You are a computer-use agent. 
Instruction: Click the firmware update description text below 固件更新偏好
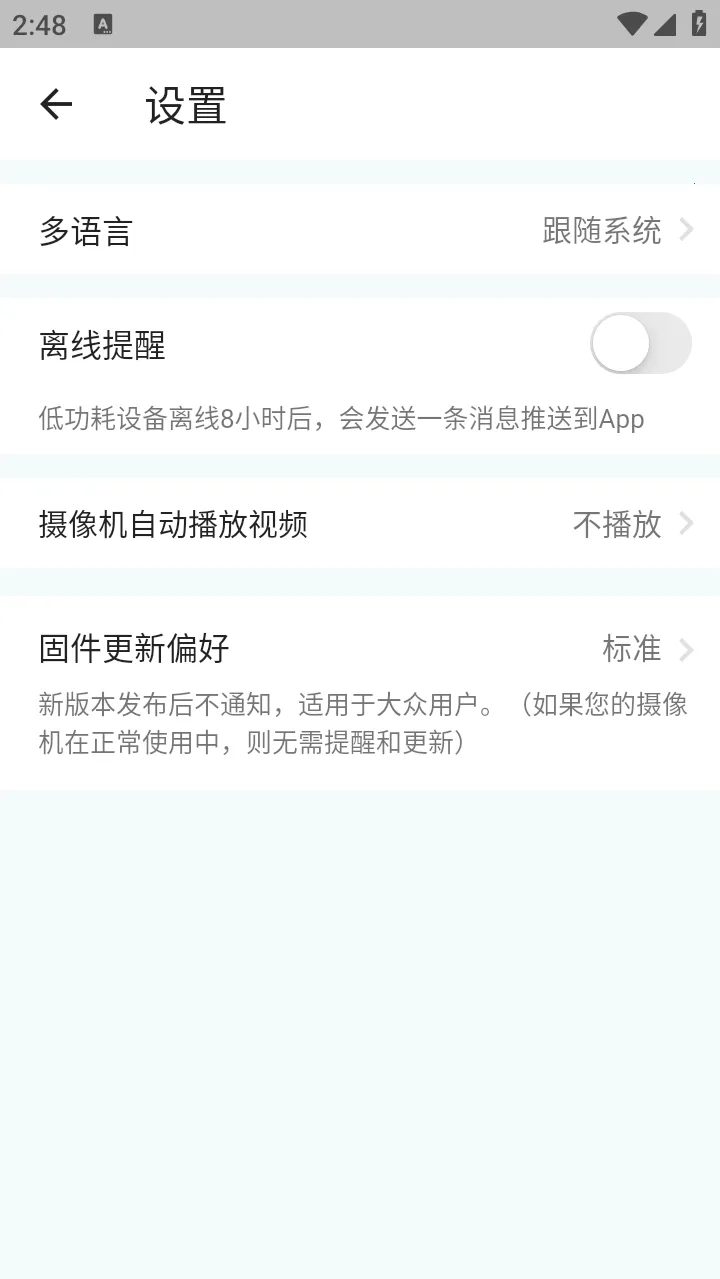(360, 722)
